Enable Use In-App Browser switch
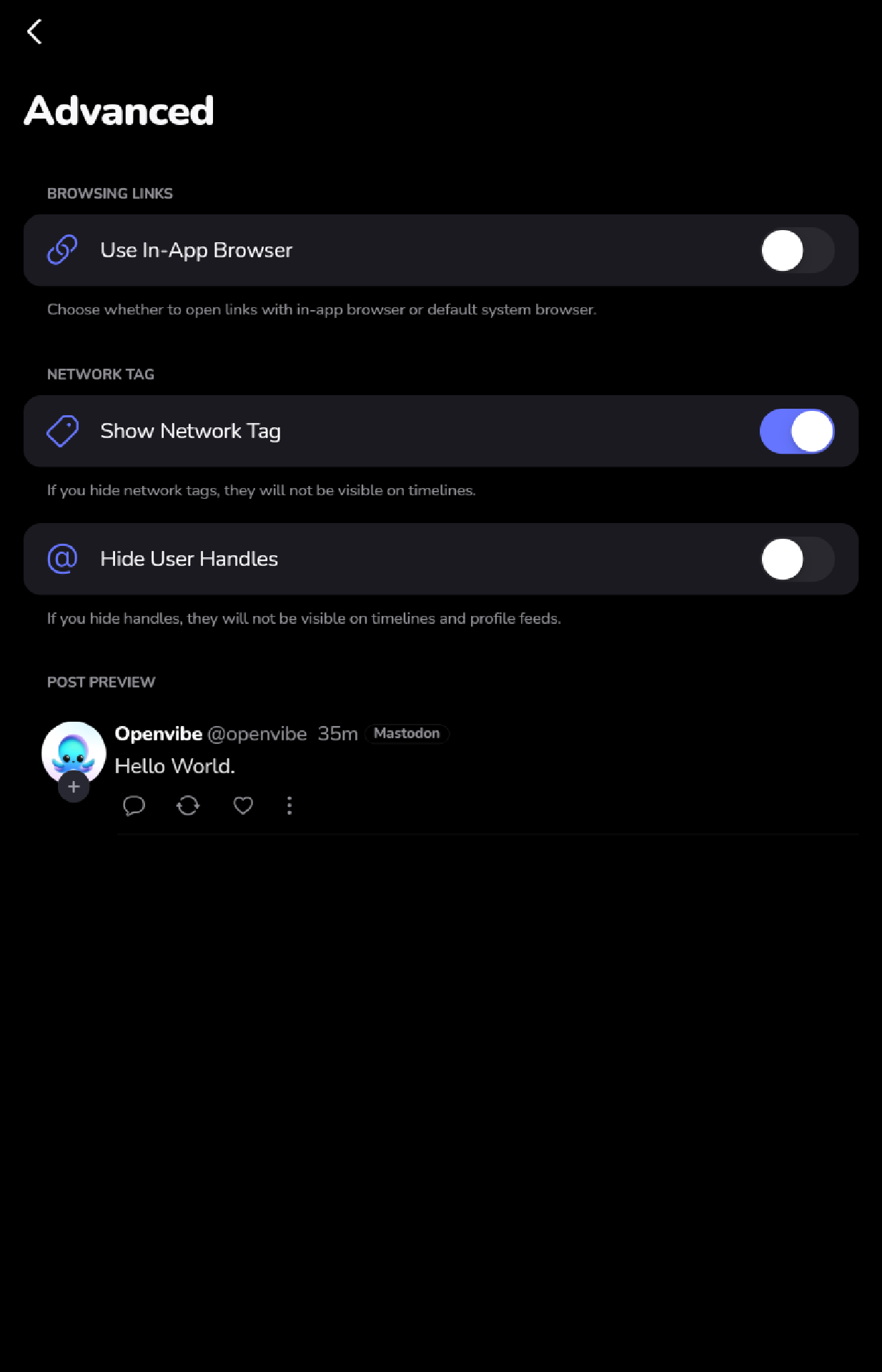This screenshot has height=1372, width=882. (796, 251)
